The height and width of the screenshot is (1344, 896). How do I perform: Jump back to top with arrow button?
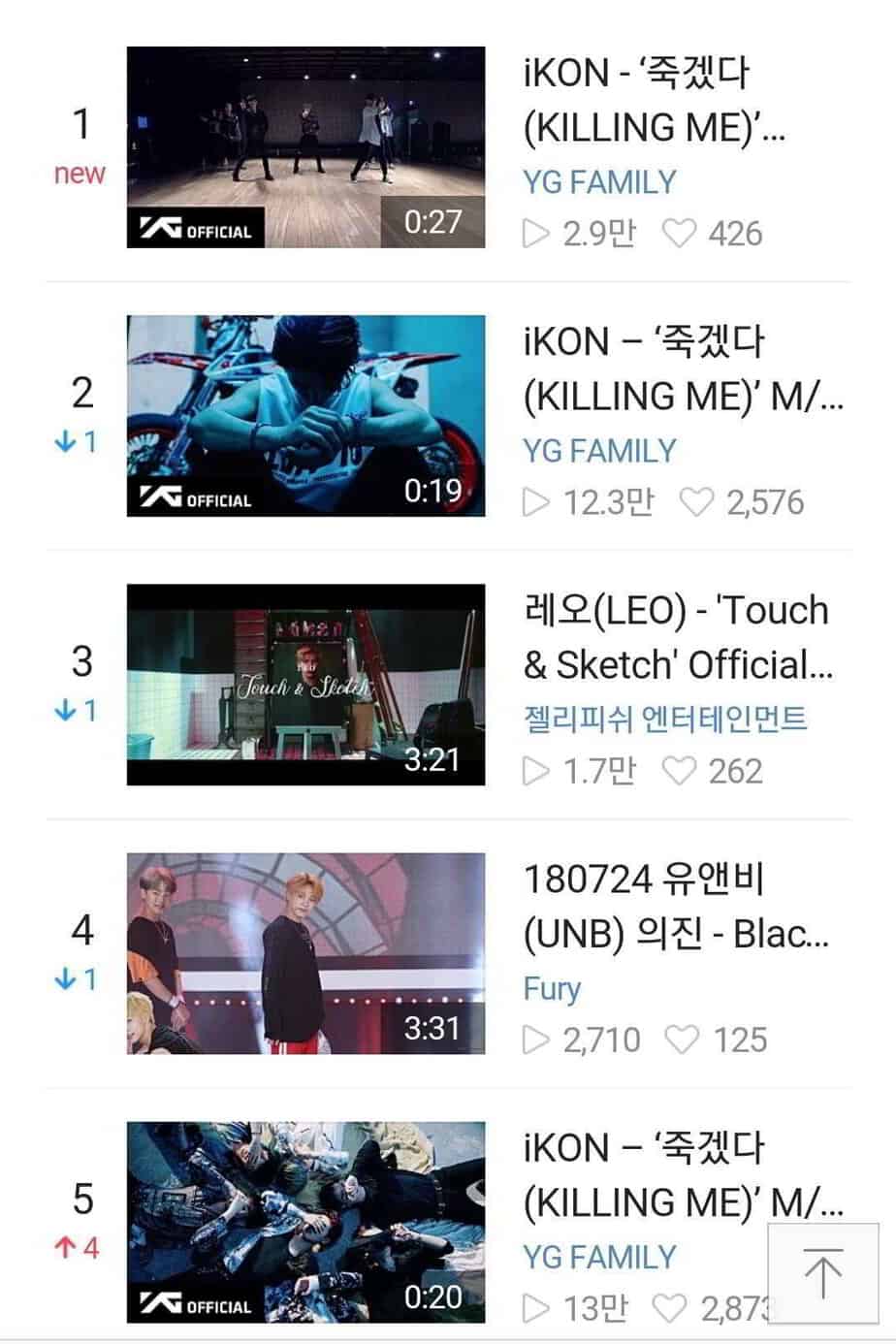(x=823, y=1273)
